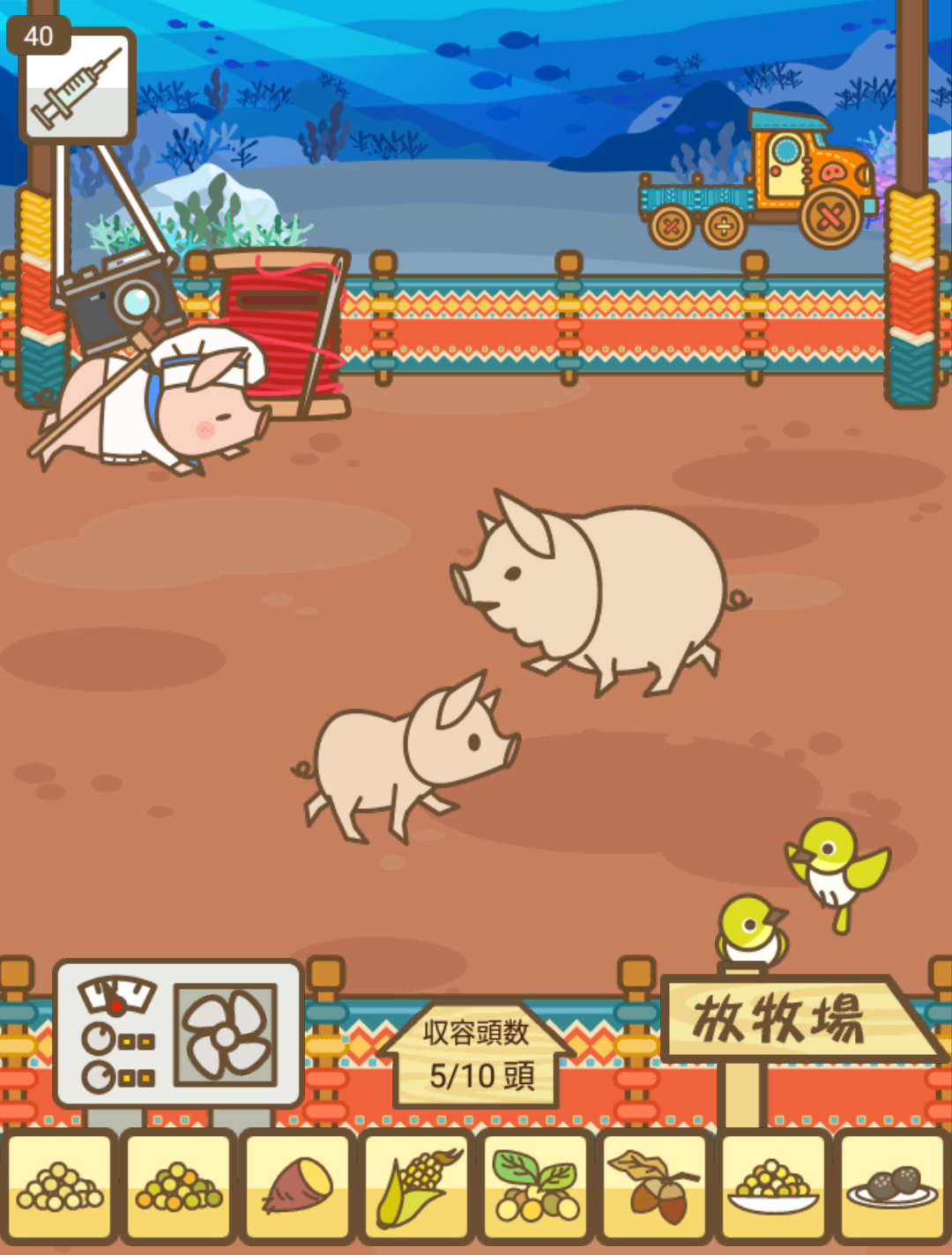Open the ventilation fan control panel
The image size is (952, 1255).
pos(178,1033)
